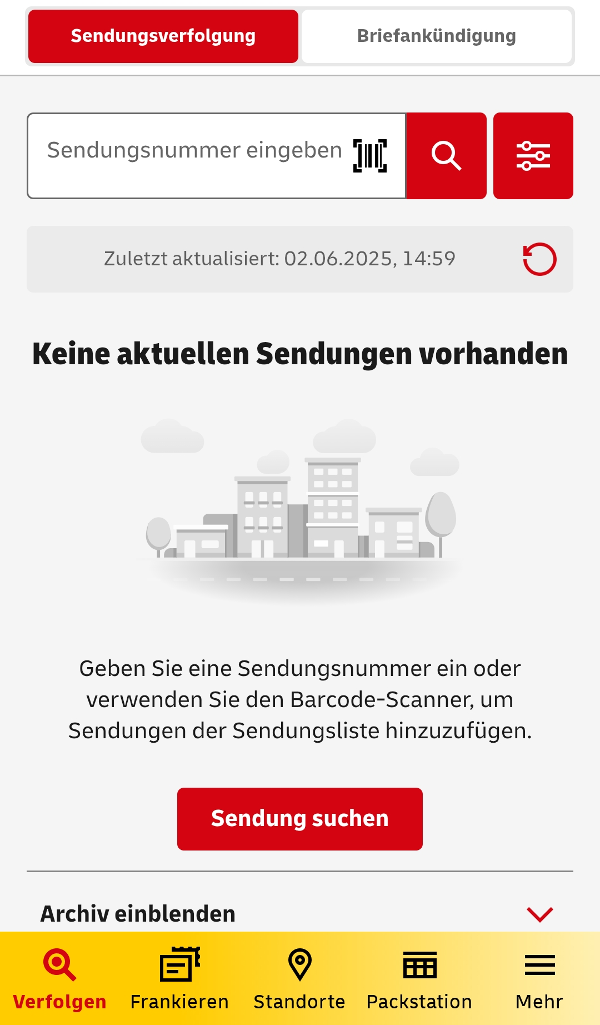Switch to the Packstation tab
The height and width of the screenshot is (1025, 600).
click(419, 980)
